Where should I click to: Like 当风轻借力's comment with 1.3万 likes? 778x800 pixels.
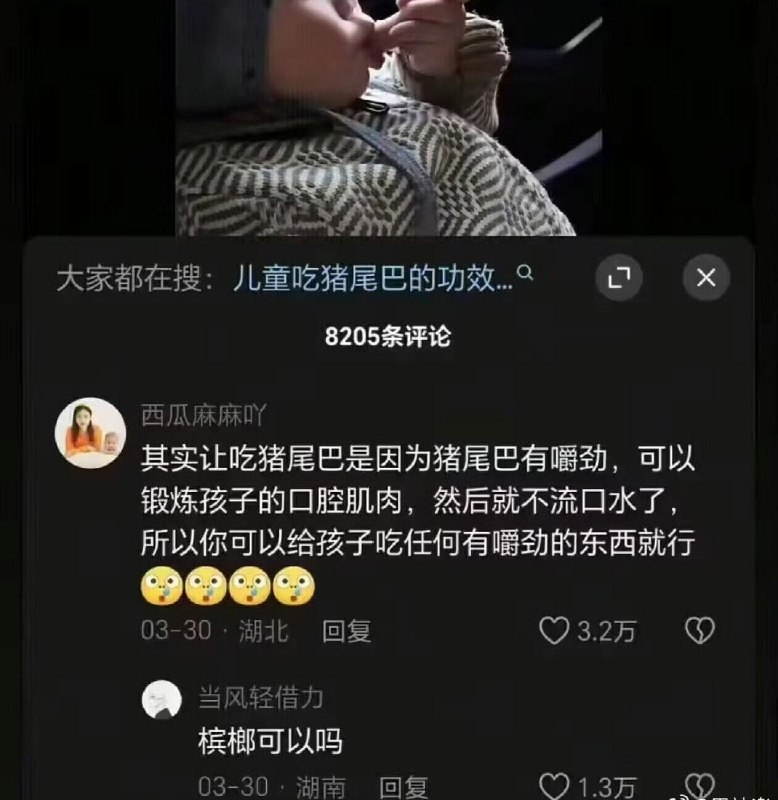pyautogui.click(x=553, y=786)
